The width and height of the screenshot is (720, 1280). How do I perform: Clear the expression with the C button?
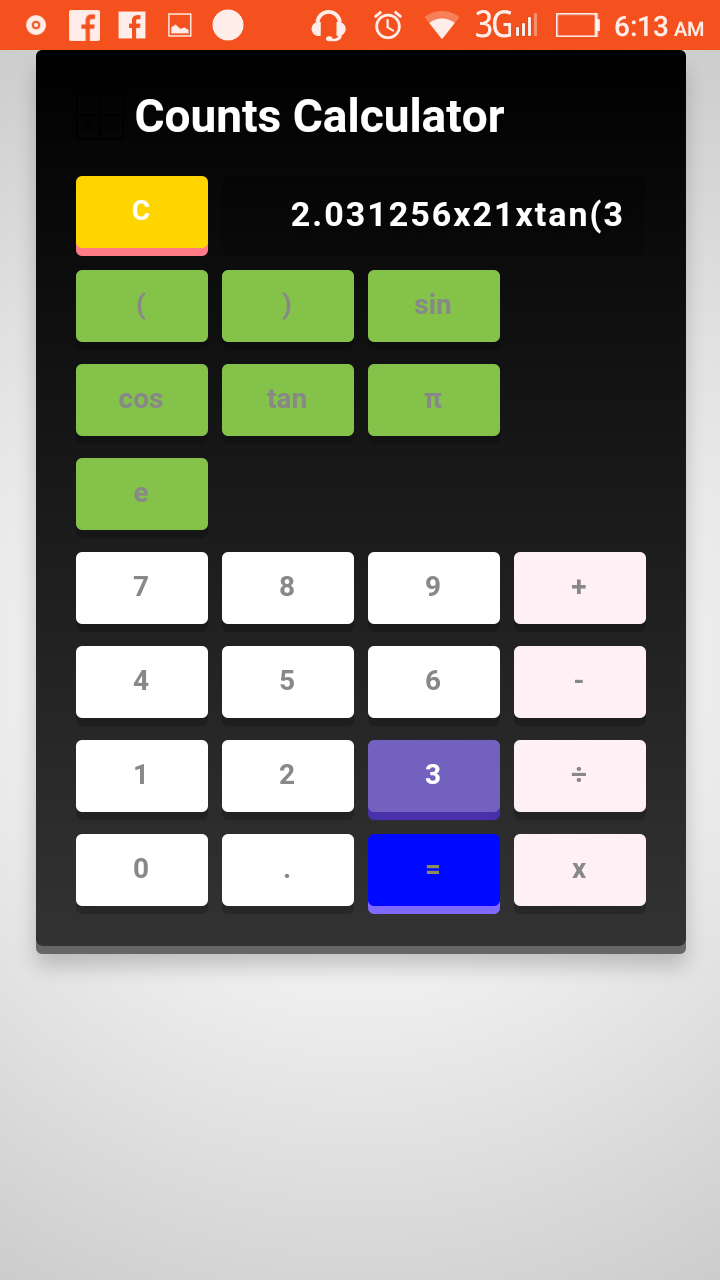[x=141, y=210]
